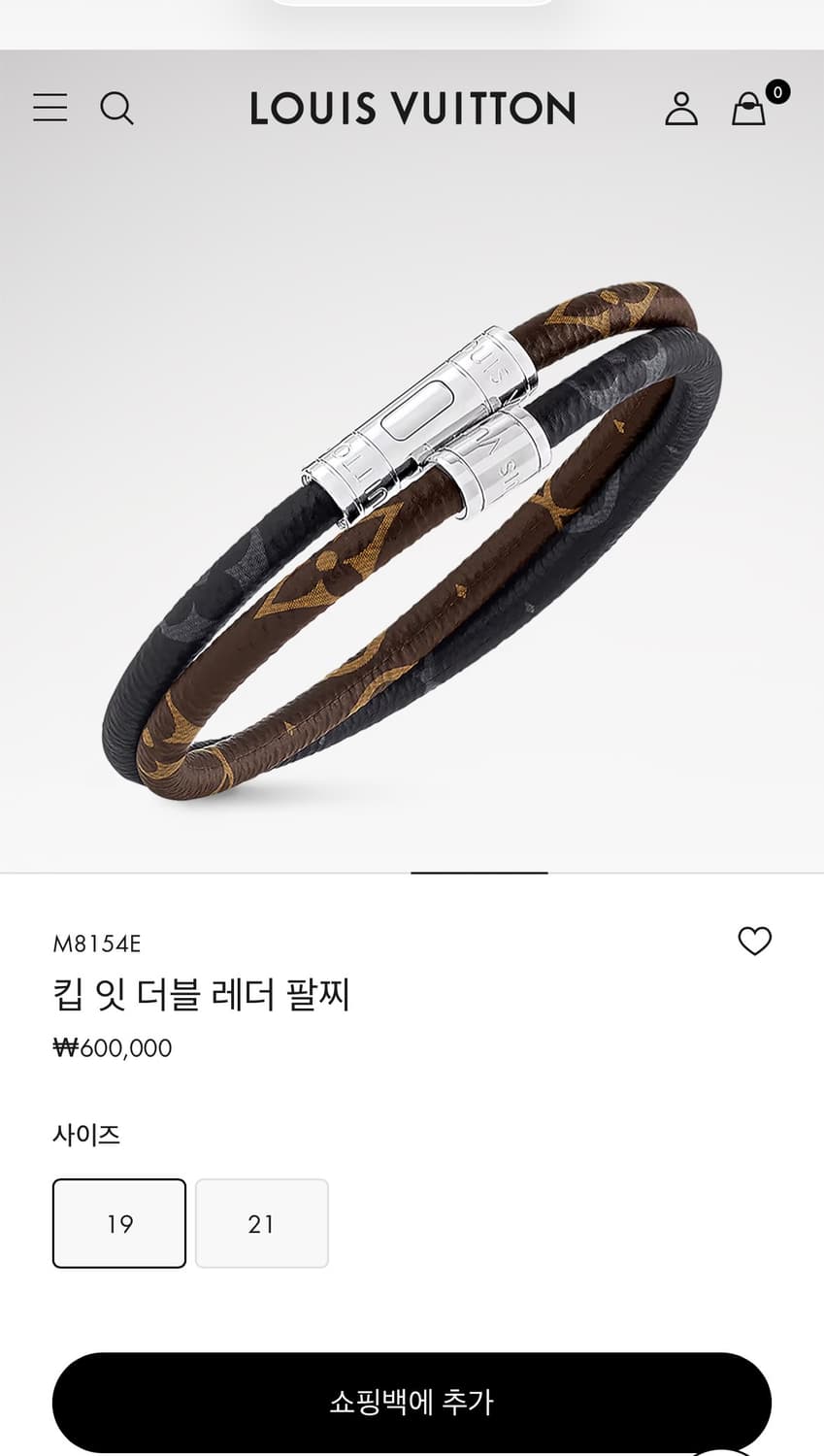This screenshot has width=824, height=1456.
Task: Open the hamburger navigation menu
Action: 49,108
